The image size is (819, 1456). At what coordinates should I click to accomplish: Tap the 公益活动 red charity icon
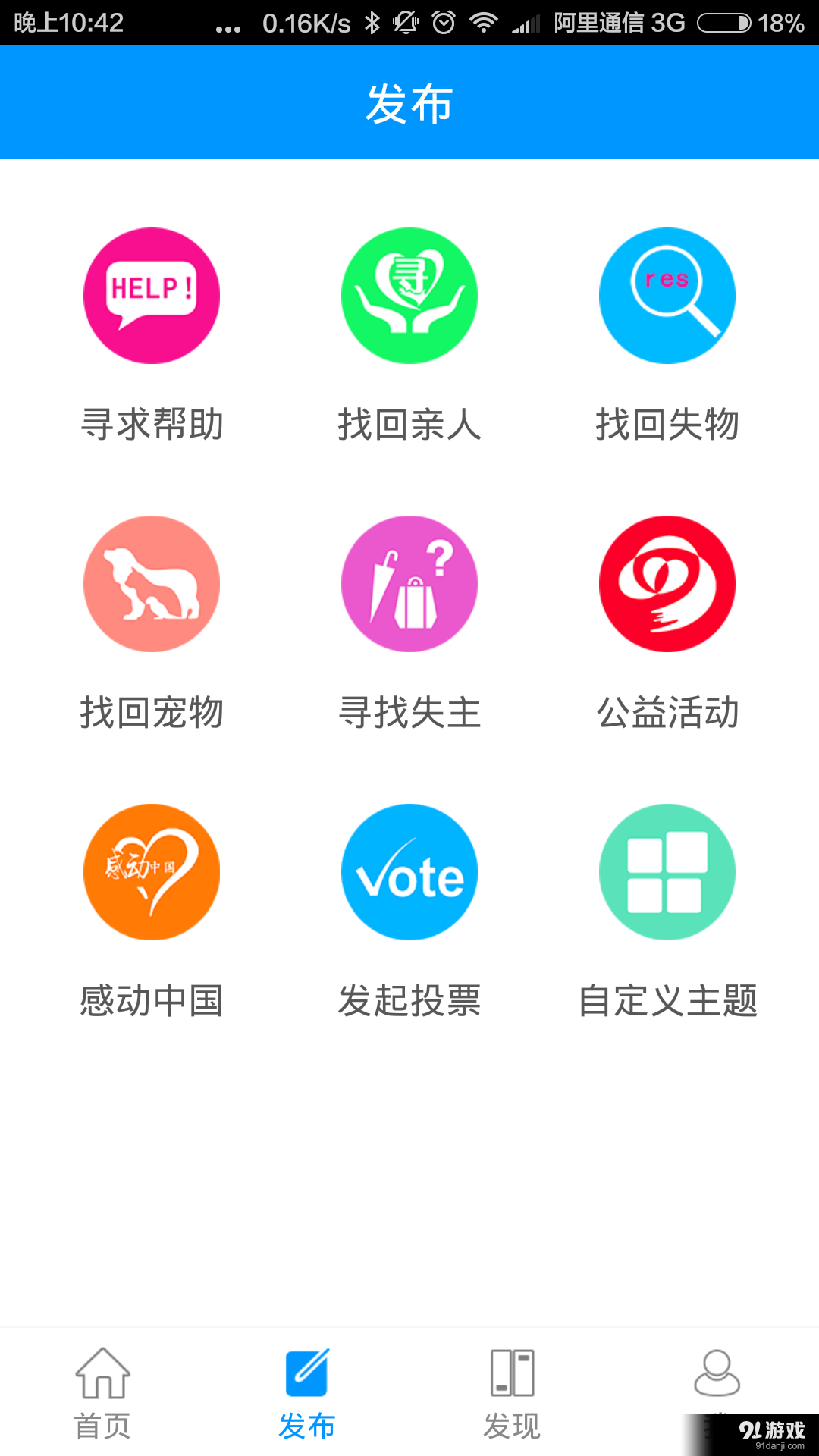tap(667, 583)
